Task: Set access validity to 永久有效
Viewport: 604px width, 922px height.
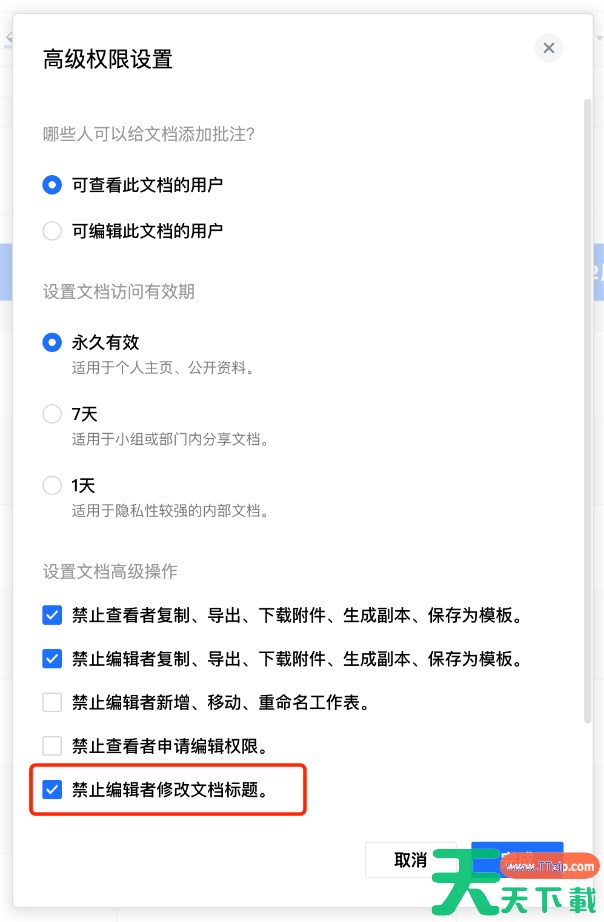Action: click(52, 342)
